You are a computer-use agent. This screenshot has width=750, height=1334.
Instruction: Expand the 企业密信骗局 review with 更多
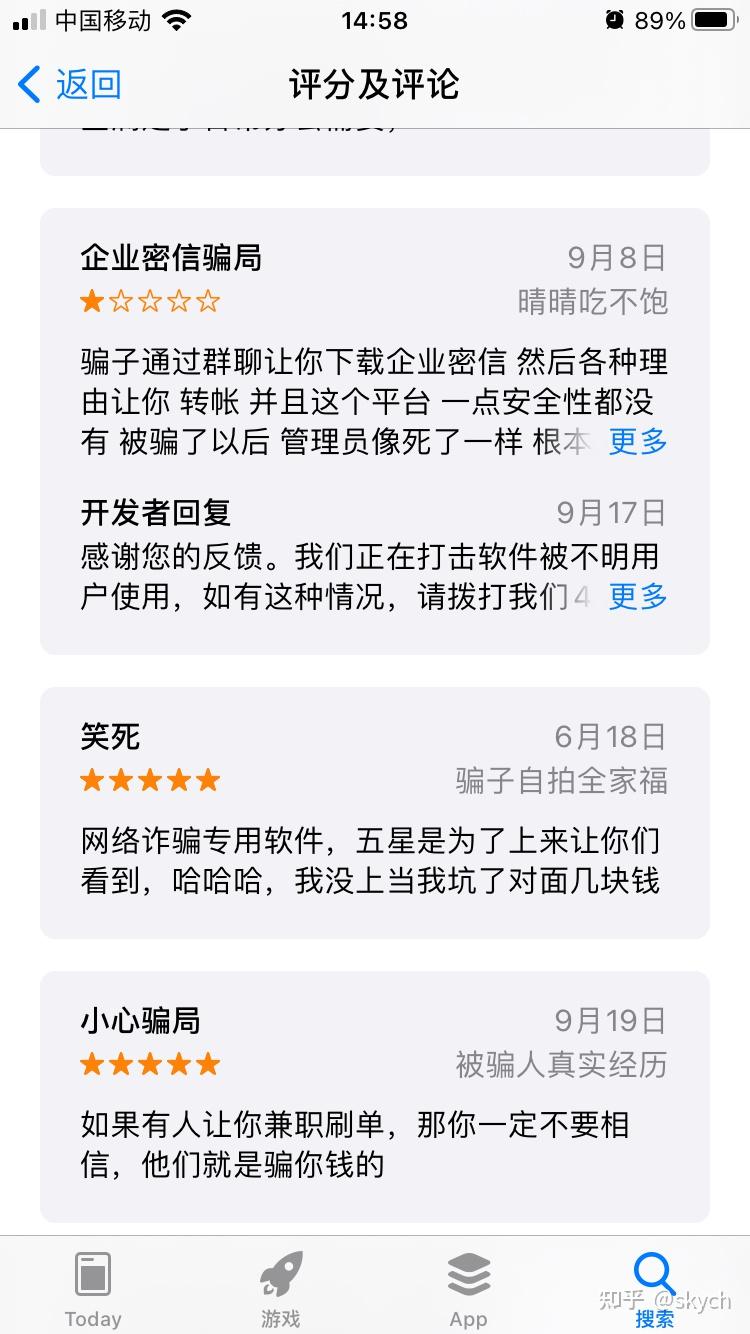coord(637,441)
